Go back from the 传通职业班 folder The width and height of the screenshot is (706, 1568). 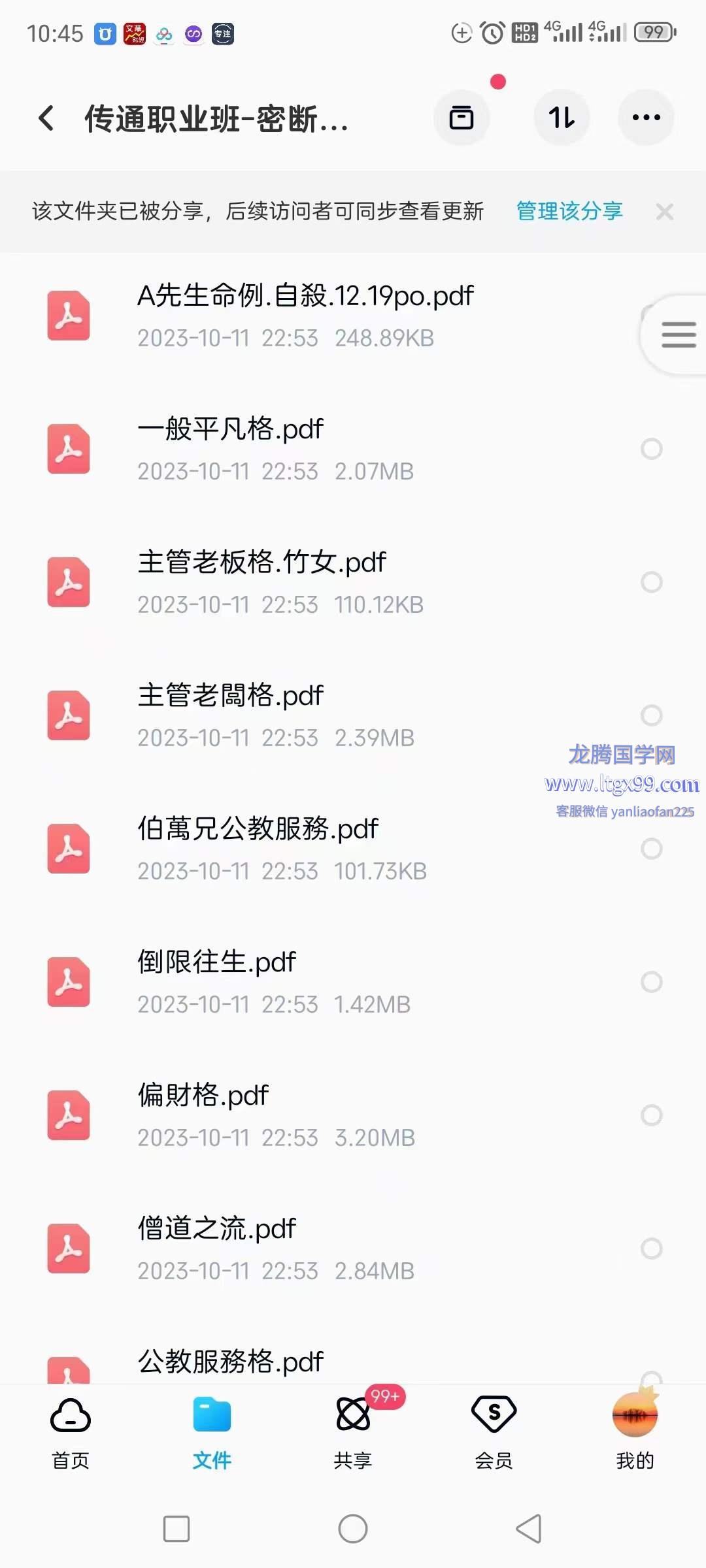tap(47, 118)
